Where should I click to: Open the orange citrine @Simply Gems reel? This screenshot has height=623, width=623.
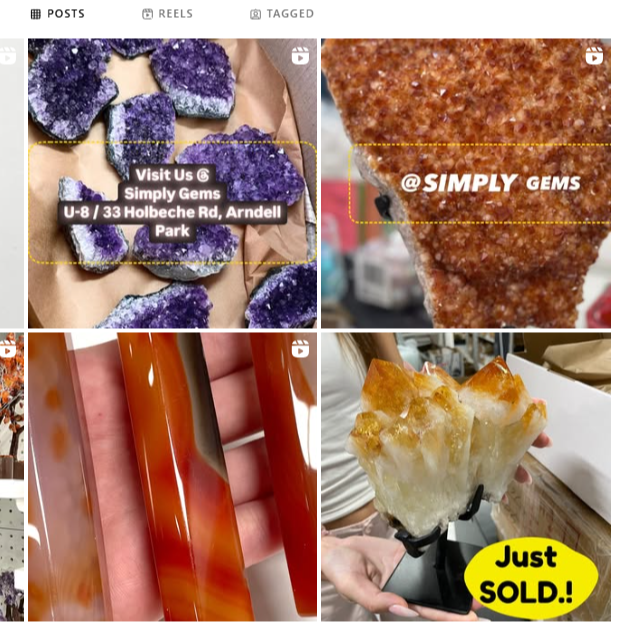tap(465, 183)
